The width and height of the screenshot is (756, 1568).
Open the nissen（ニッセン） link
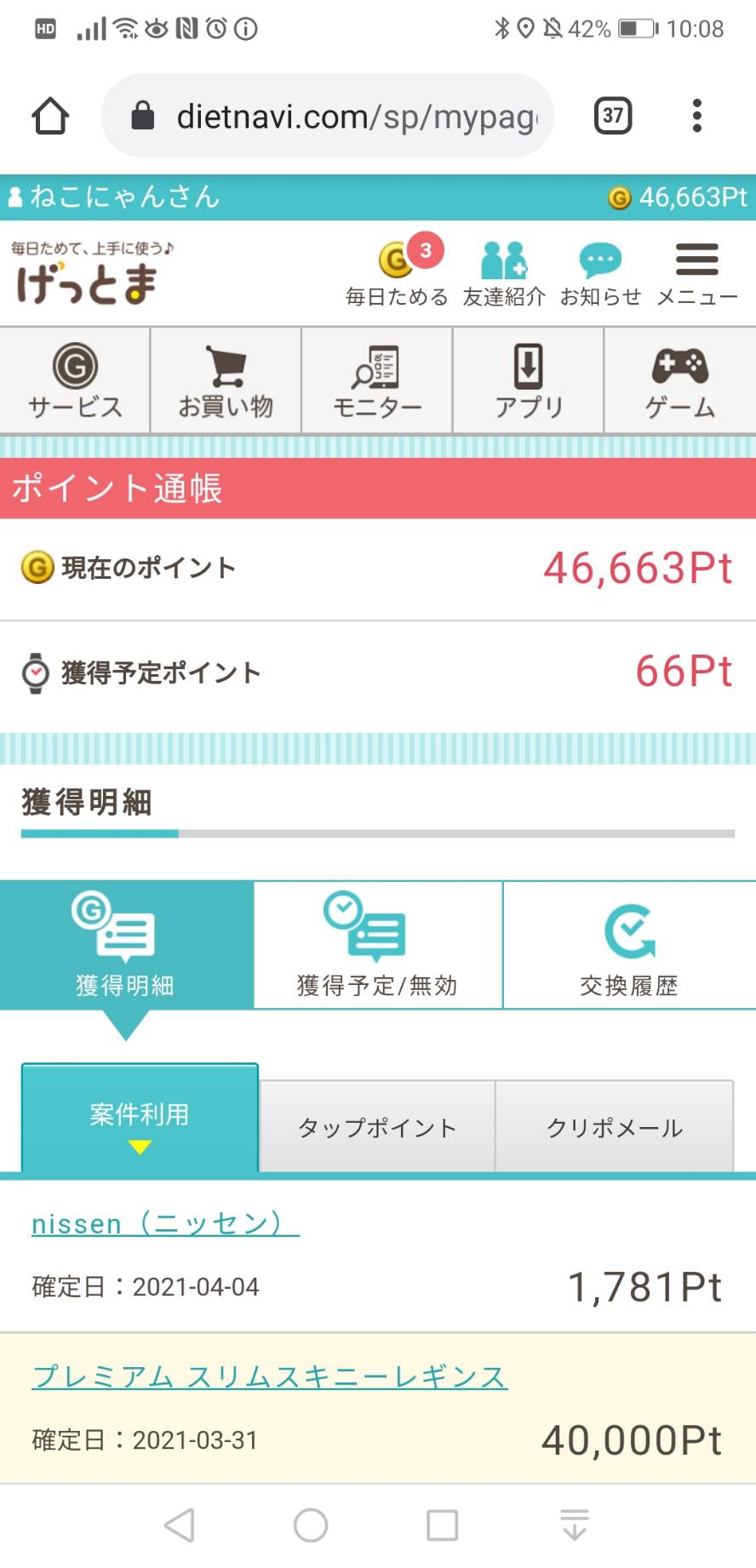point(165,1223)
